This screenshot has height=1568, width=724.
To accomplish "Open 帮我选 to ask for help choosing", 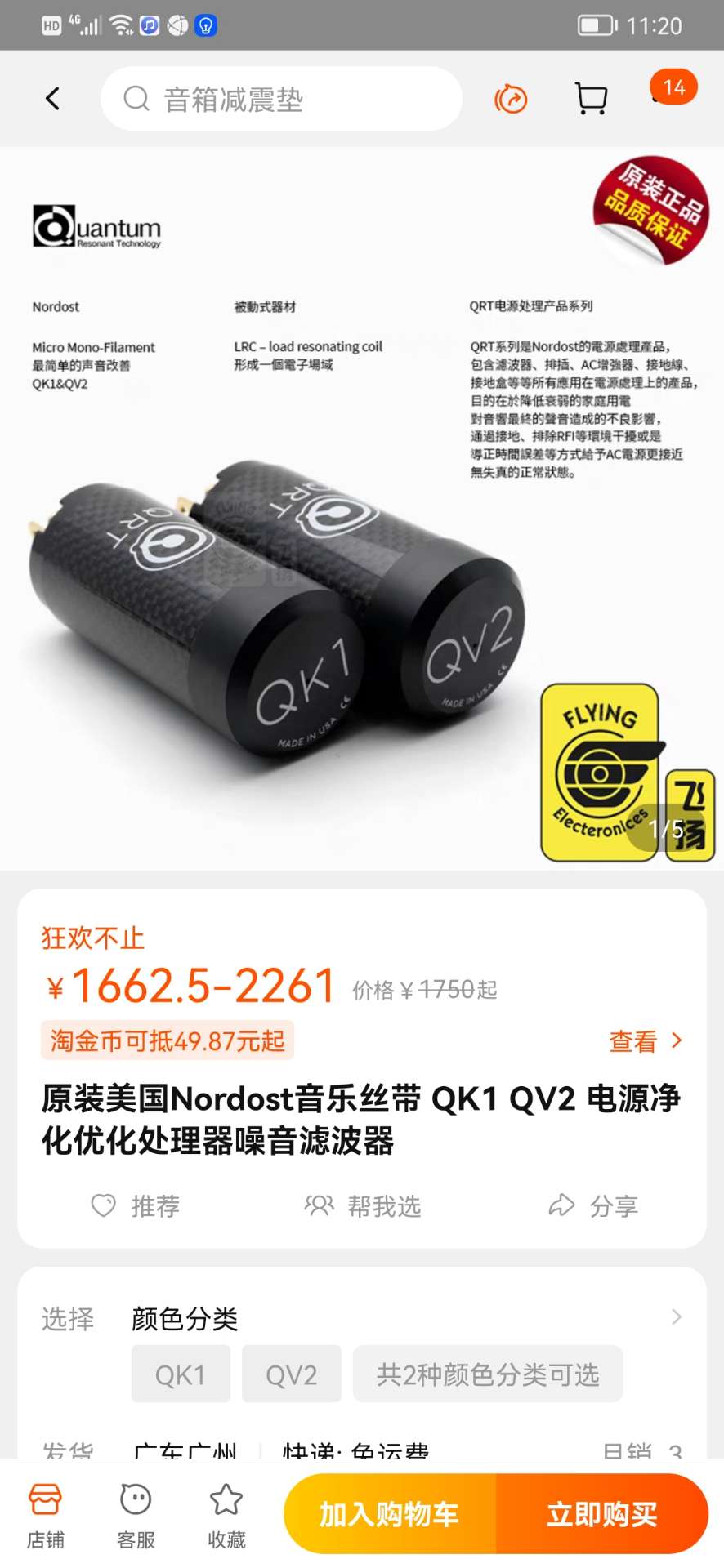I will tap(363, 1205).
